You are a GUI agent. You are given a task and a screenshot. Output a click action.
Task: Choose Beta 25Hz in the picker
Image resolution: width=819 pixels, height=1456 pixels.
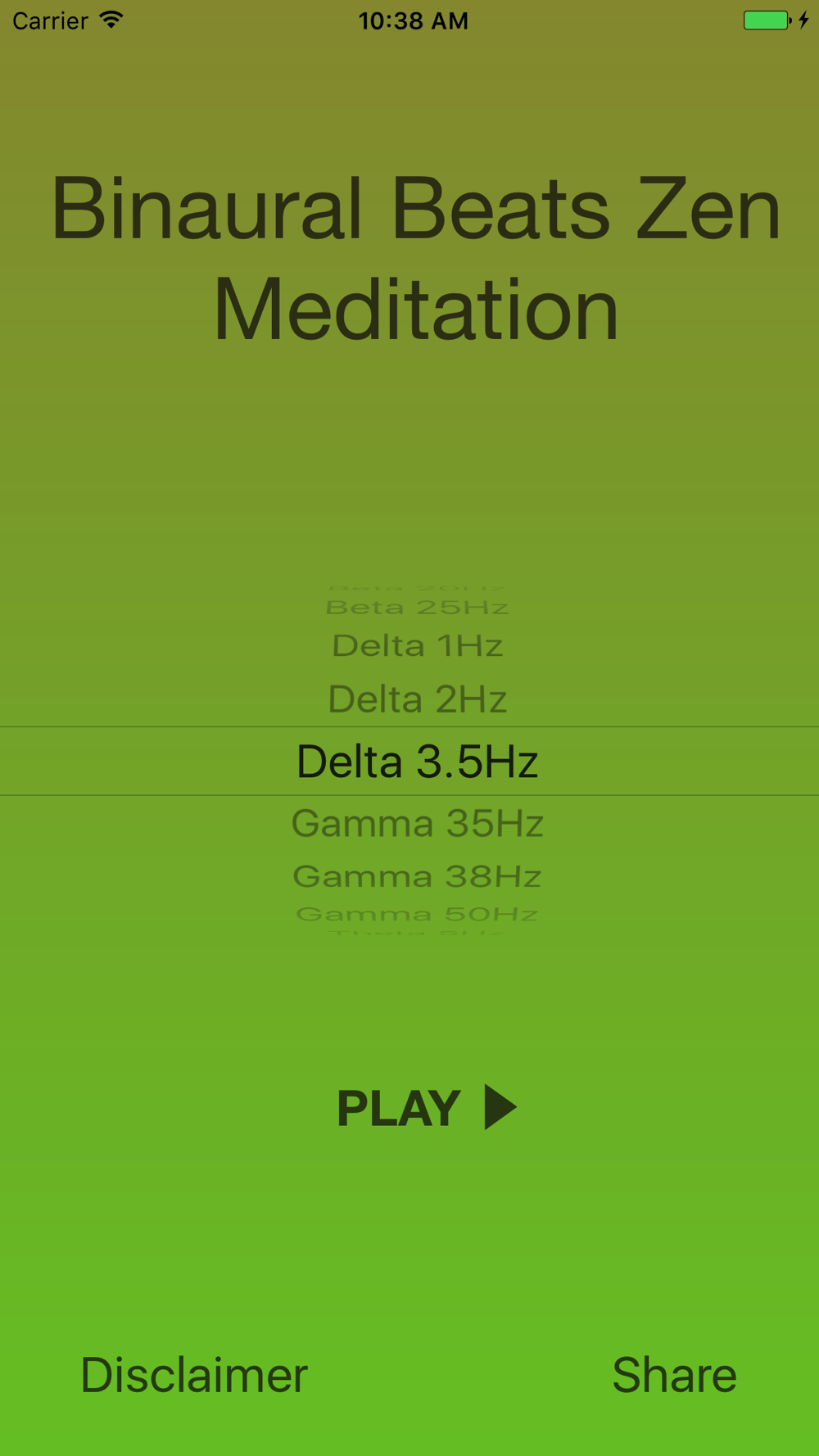pyautogui.click(x=418, y=607)
